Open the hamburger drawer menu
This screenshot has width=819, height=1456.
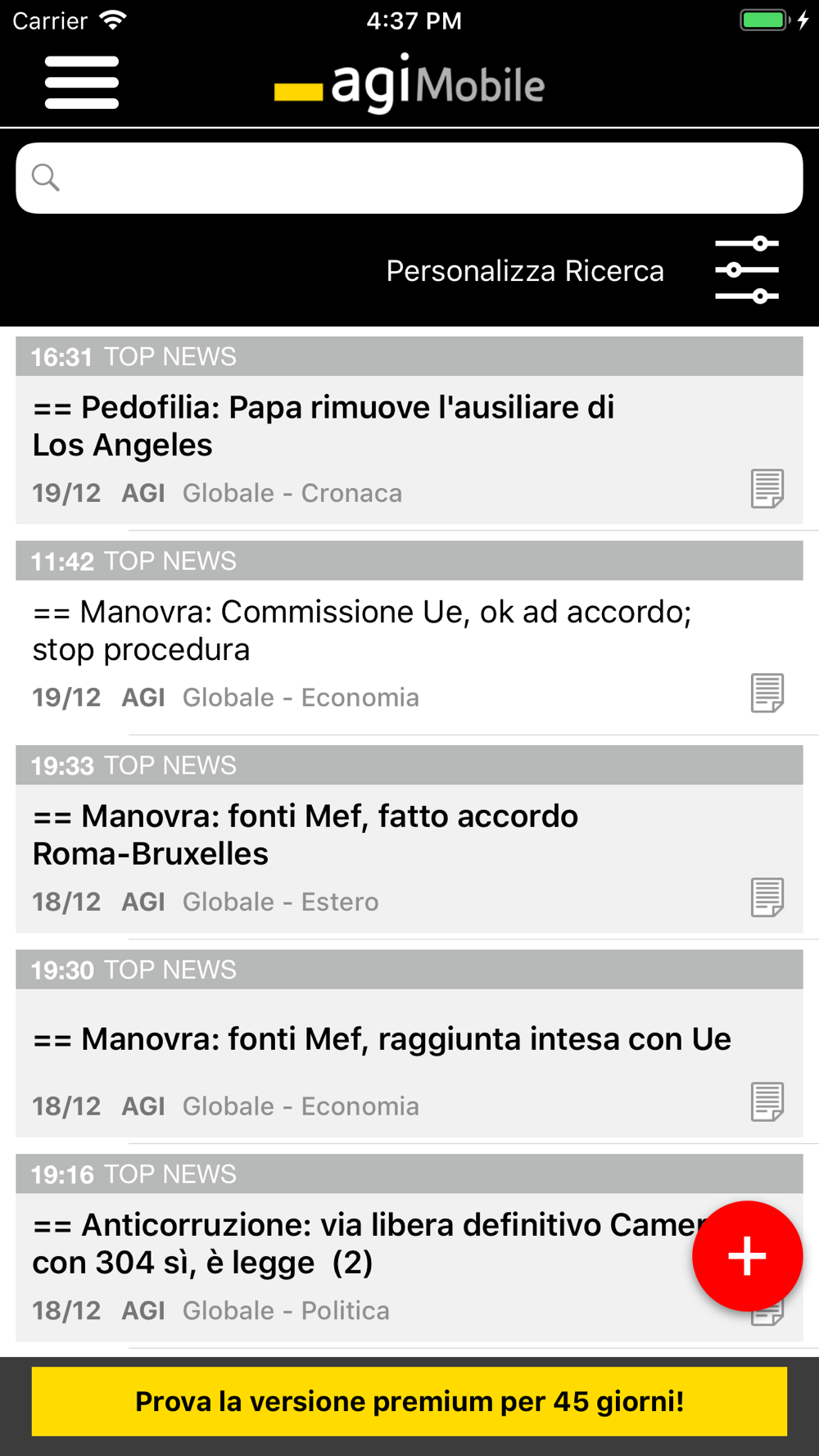pyautogui.click(x=82, y=83)
